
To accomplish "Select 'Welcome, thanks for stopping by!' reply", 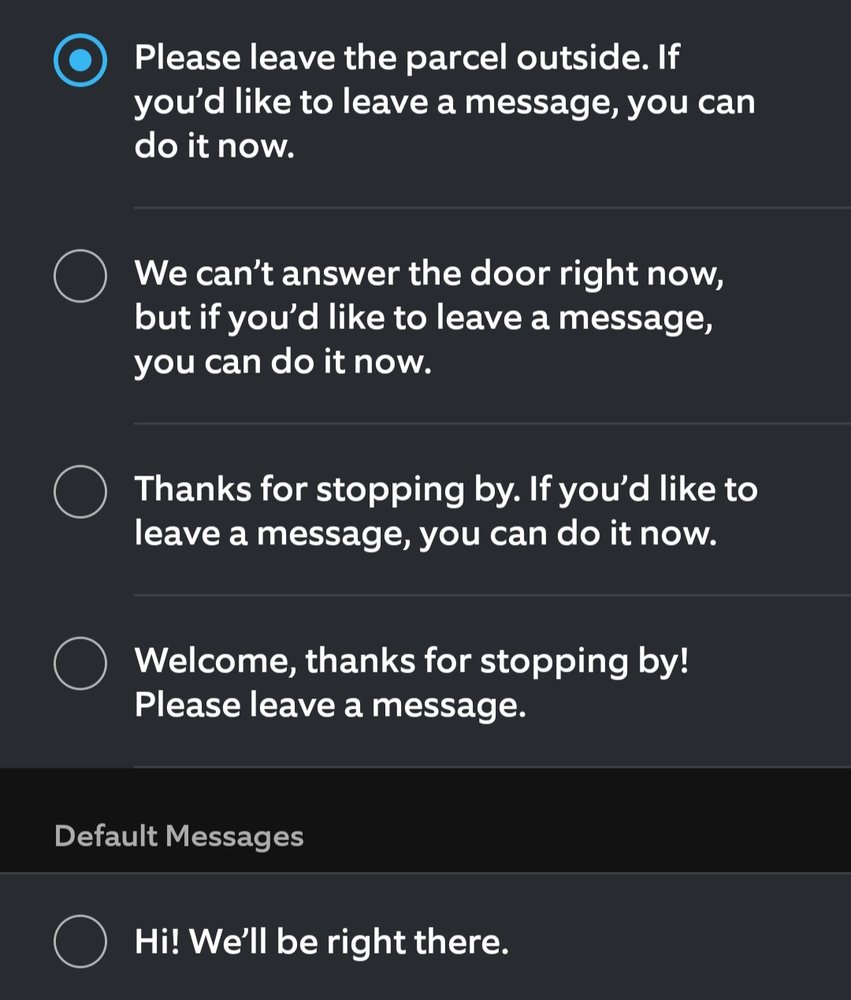I will pos(80,663).
